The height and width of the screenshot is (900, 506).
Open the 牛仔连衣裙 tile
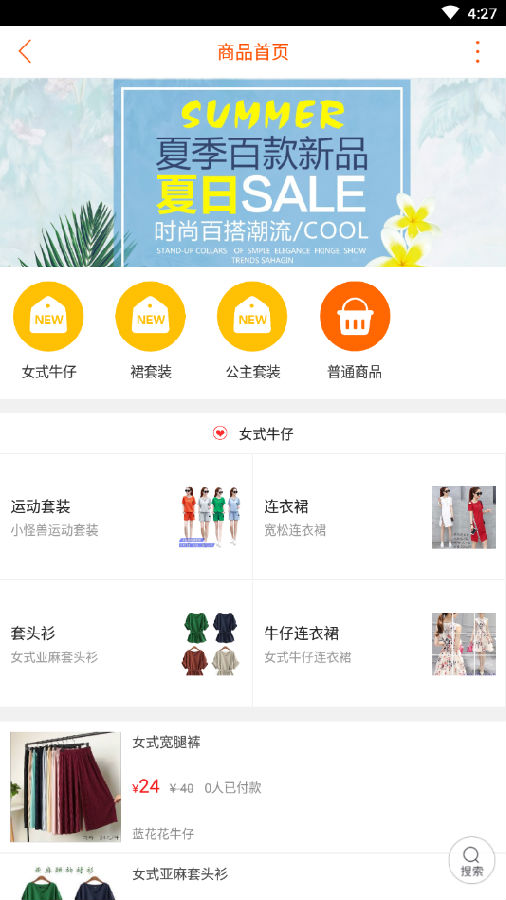pos(379,643)
